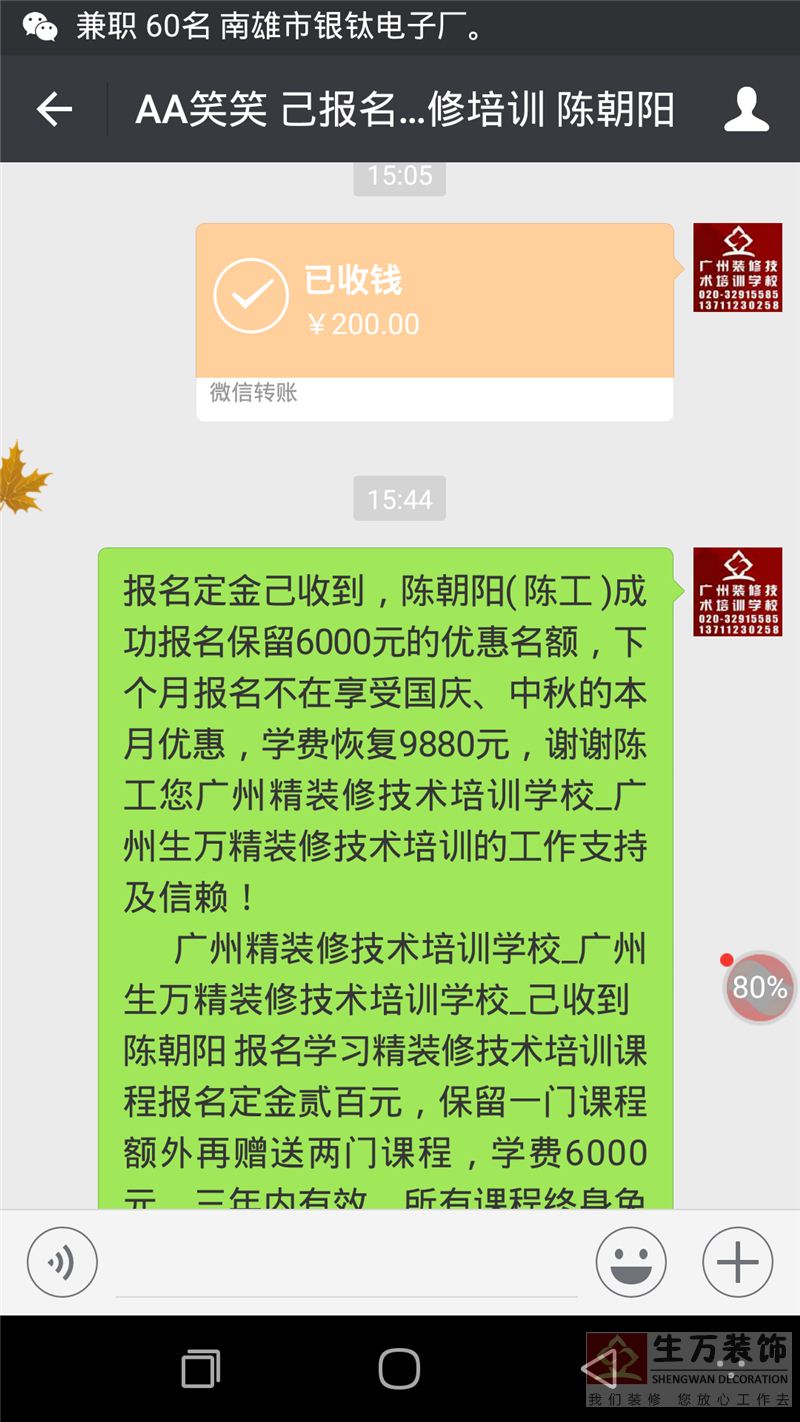The width and height of the screenshot is (800, 1422).
Task: Go to the home screen
Action: 399,1368
